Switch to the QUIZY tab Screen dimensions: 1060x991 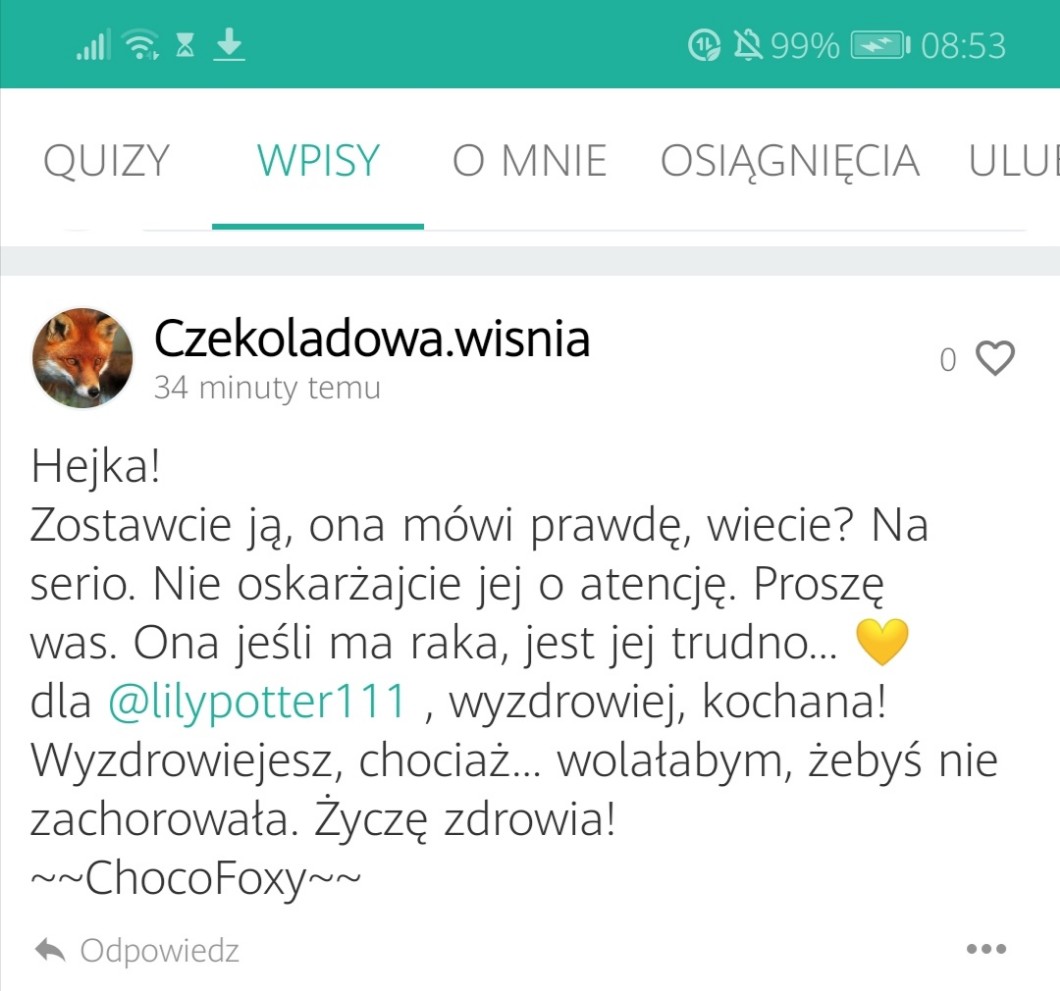pyautogui.click(x=106, y=161)
